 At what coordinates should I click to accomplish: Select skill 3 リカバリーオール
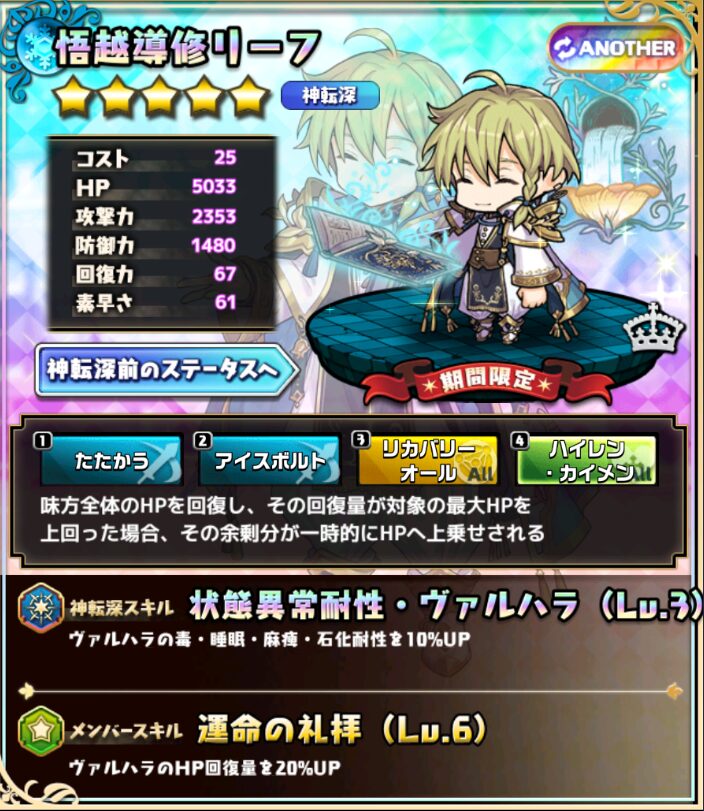427,461
